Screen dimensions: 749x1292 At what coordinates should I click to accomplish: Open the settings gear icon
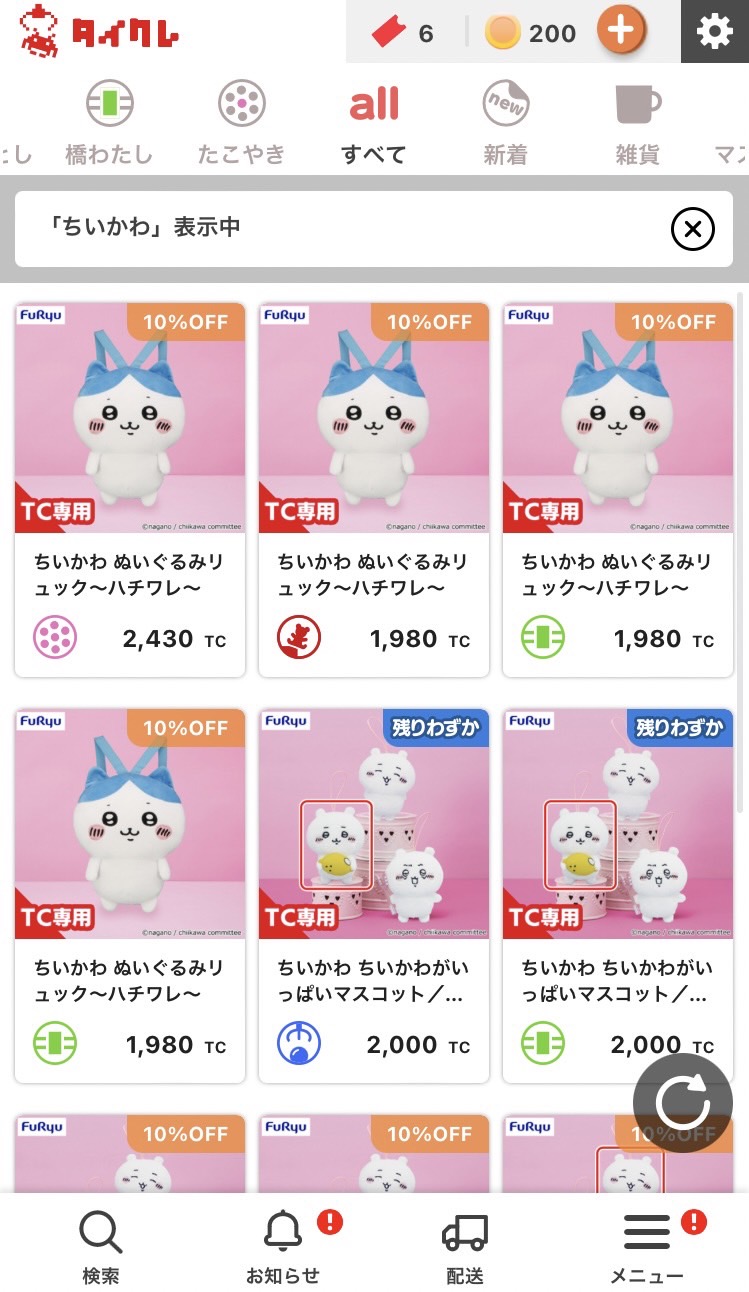tap(715, 32)
